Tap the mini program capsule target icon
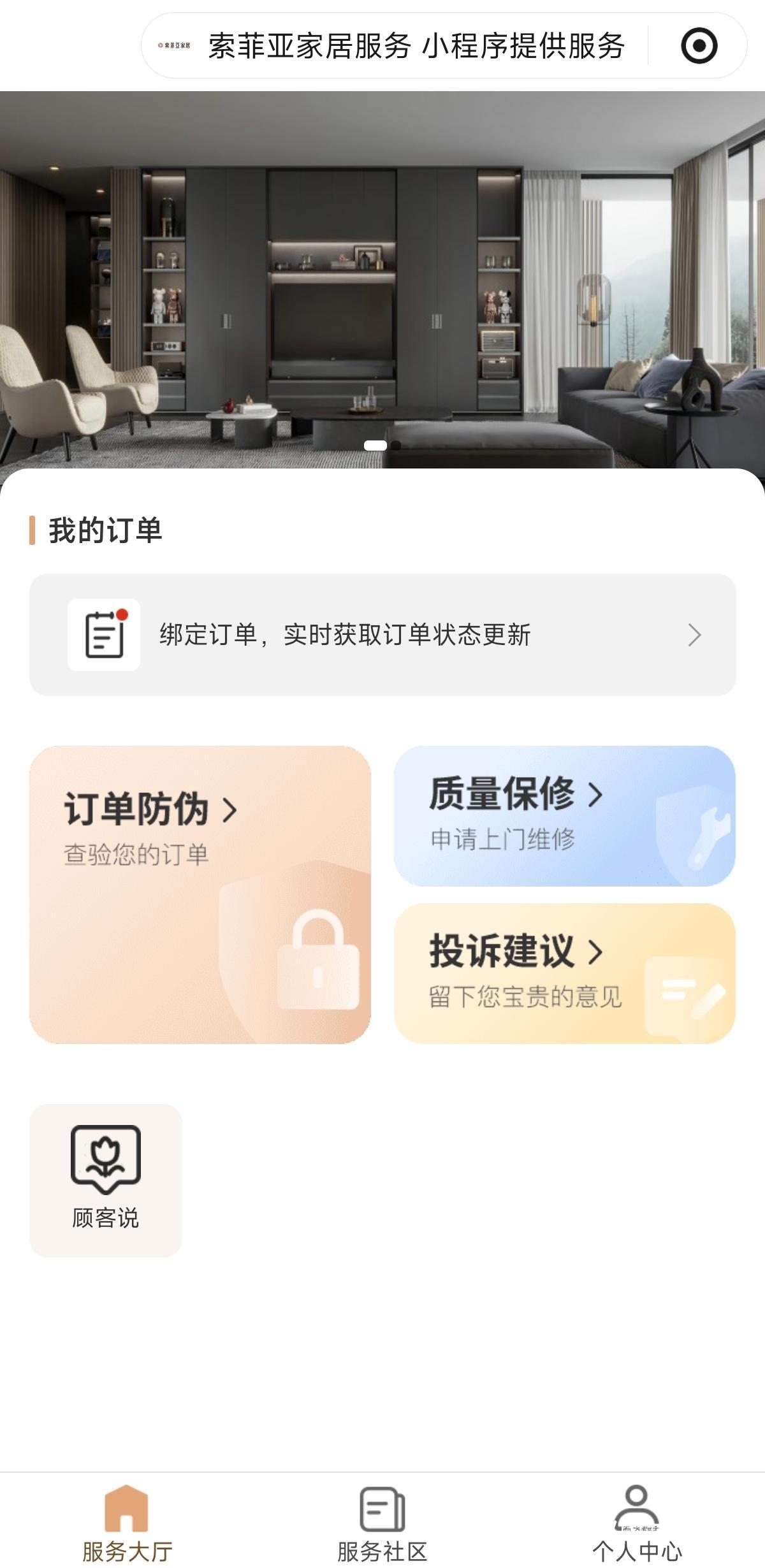This screenshot has height=1568, width=765. tap(699, 46)
